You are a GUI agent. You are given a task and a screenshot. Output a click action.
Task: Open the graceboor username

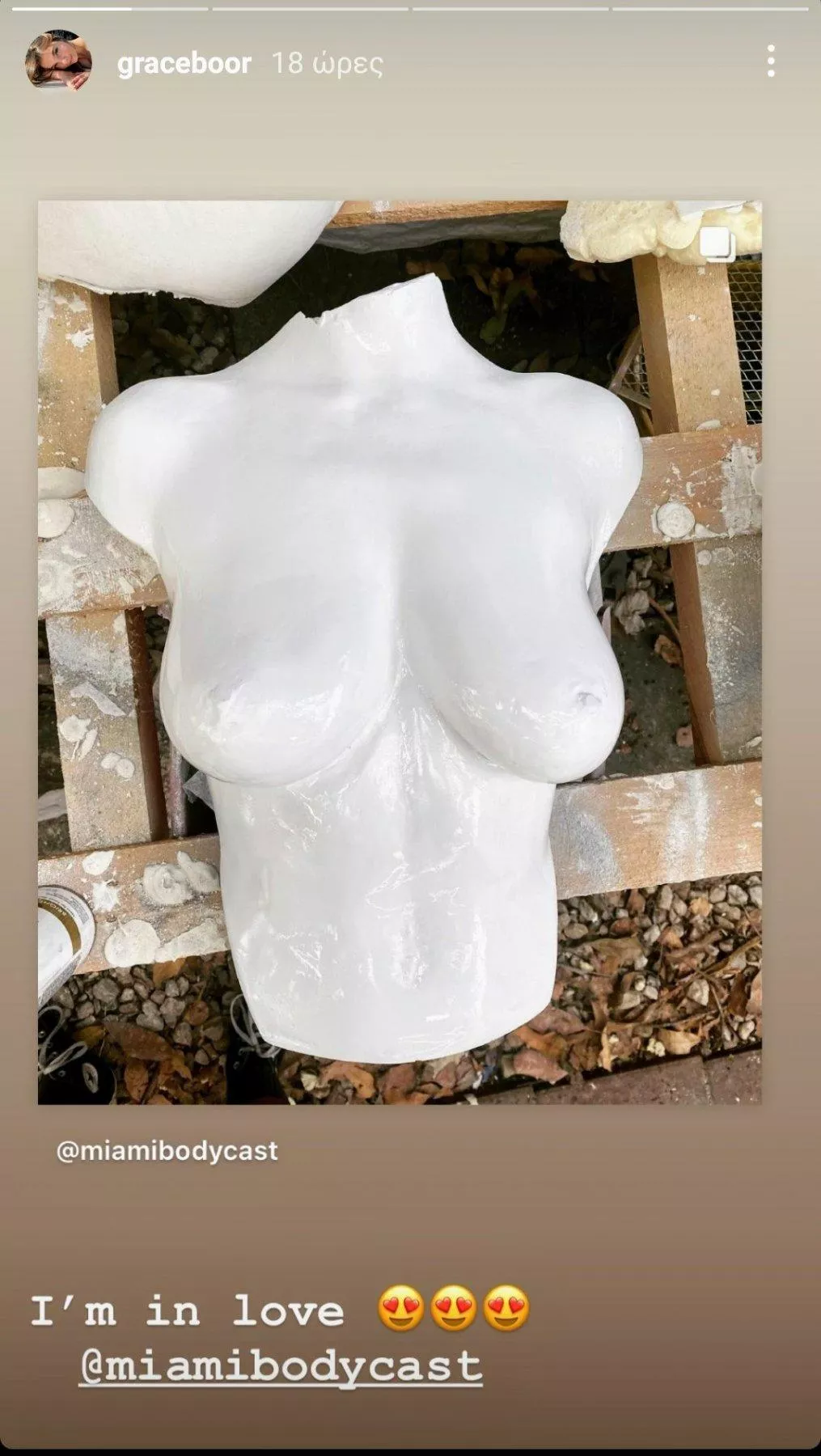point(184,63)
